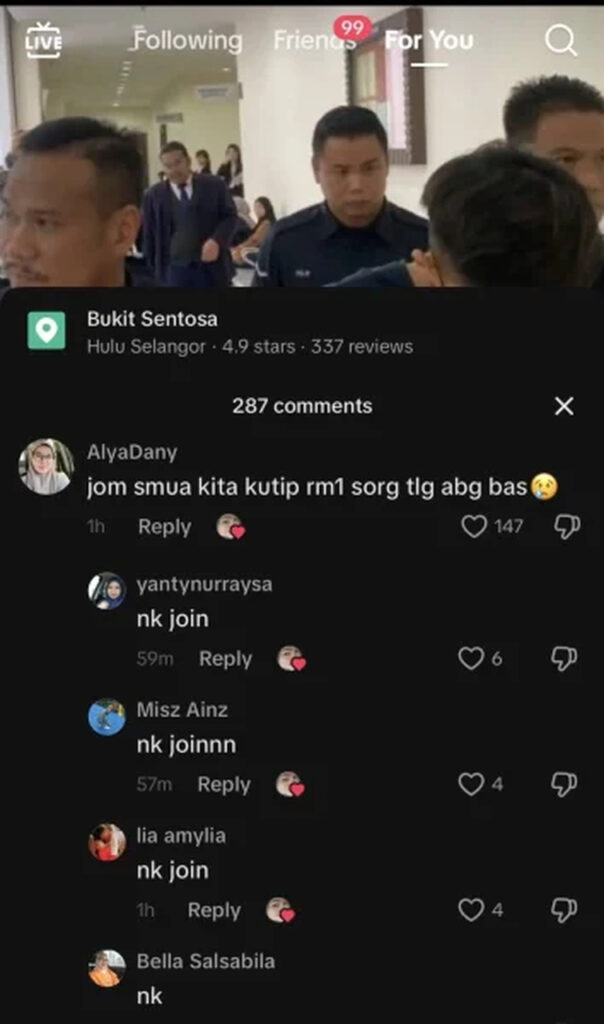Like AlyaDany's comment
This screenshot has width=604, height=1024.
475,526
